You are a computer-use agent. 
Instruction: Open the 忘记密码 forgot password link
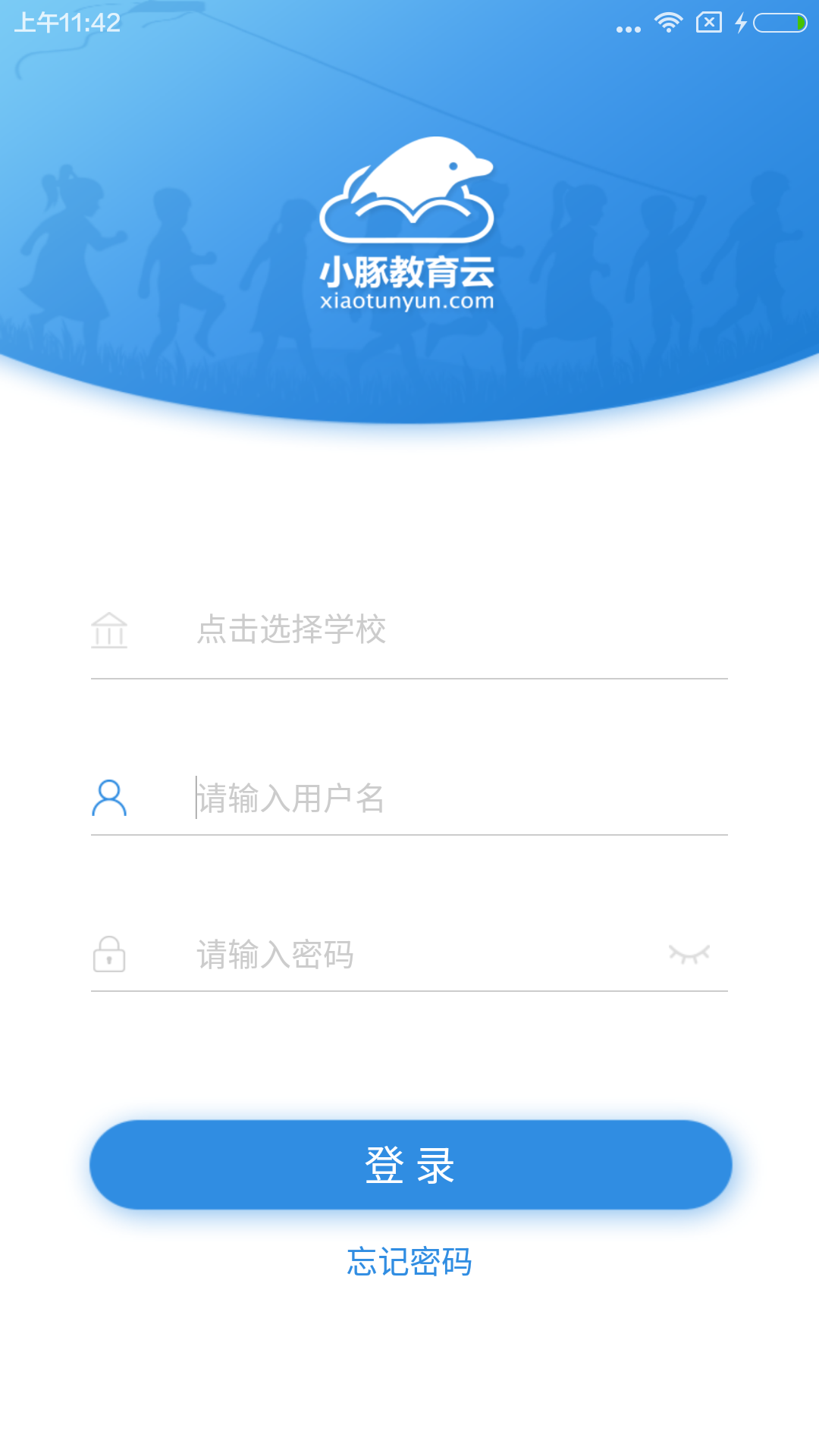409,1262
